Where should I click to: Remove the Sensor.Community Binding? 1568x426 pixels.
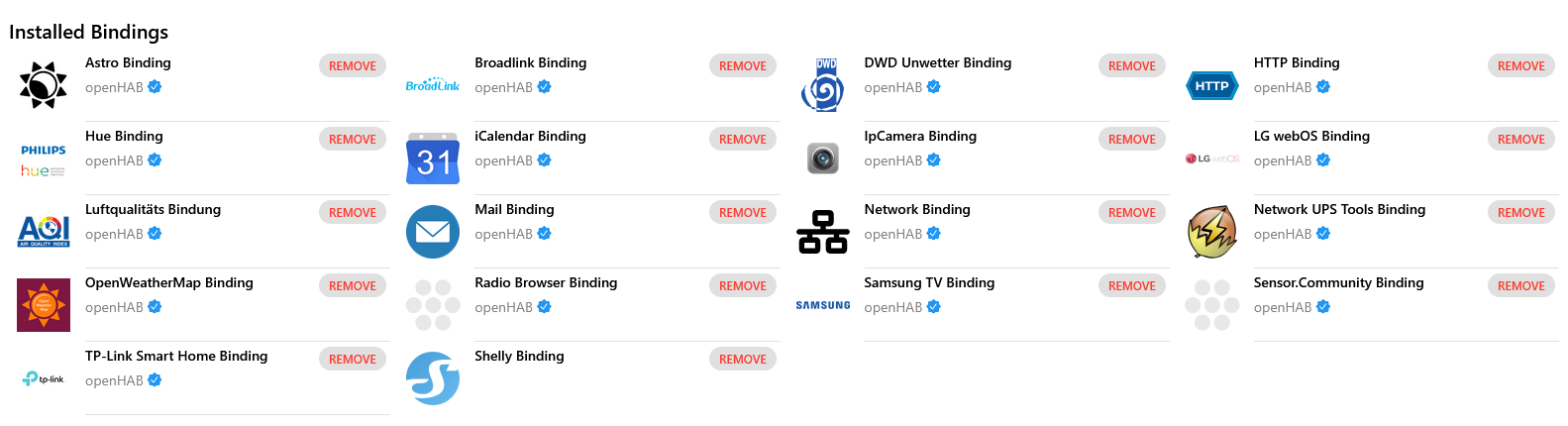[x=1520, y=286]
